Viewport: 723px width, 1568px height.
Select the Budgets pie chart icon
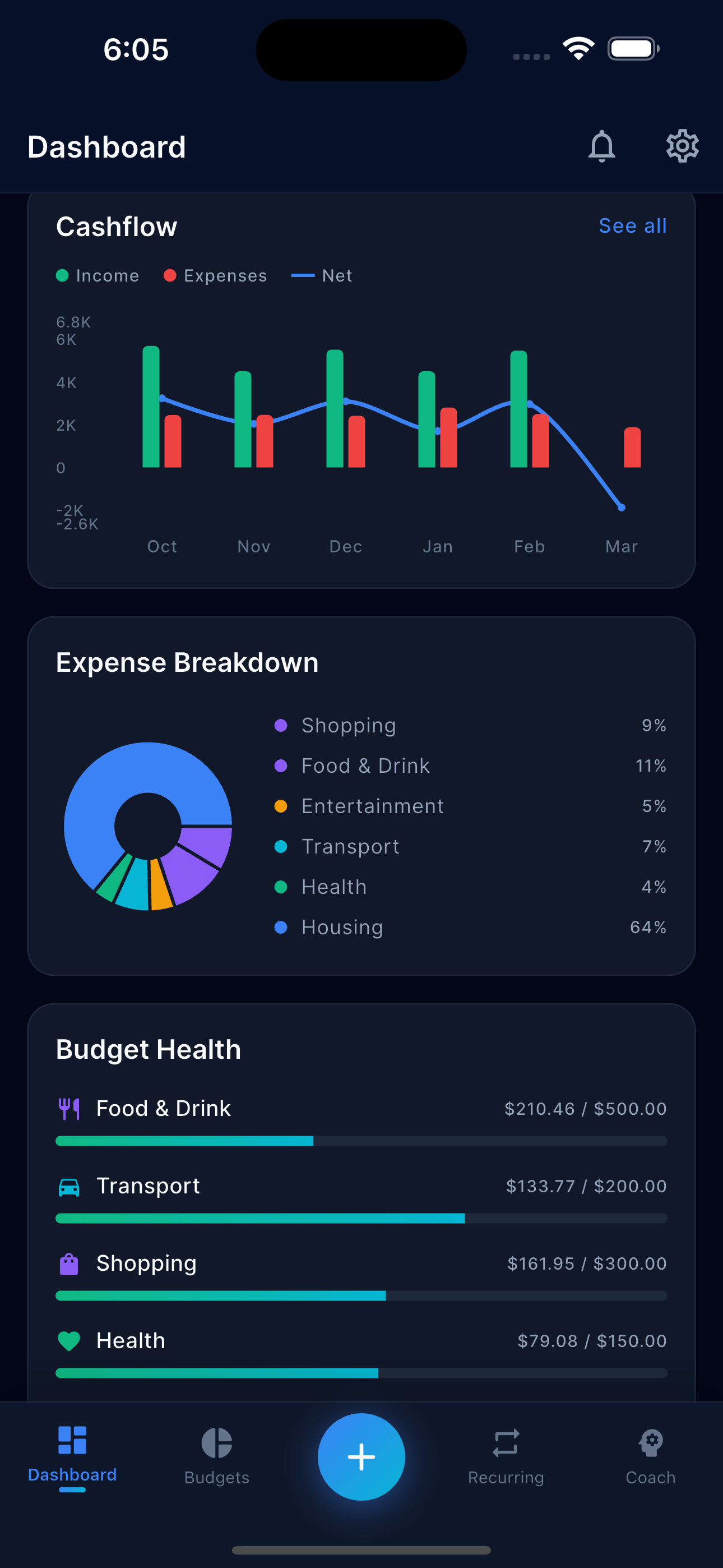(217, 1441)
